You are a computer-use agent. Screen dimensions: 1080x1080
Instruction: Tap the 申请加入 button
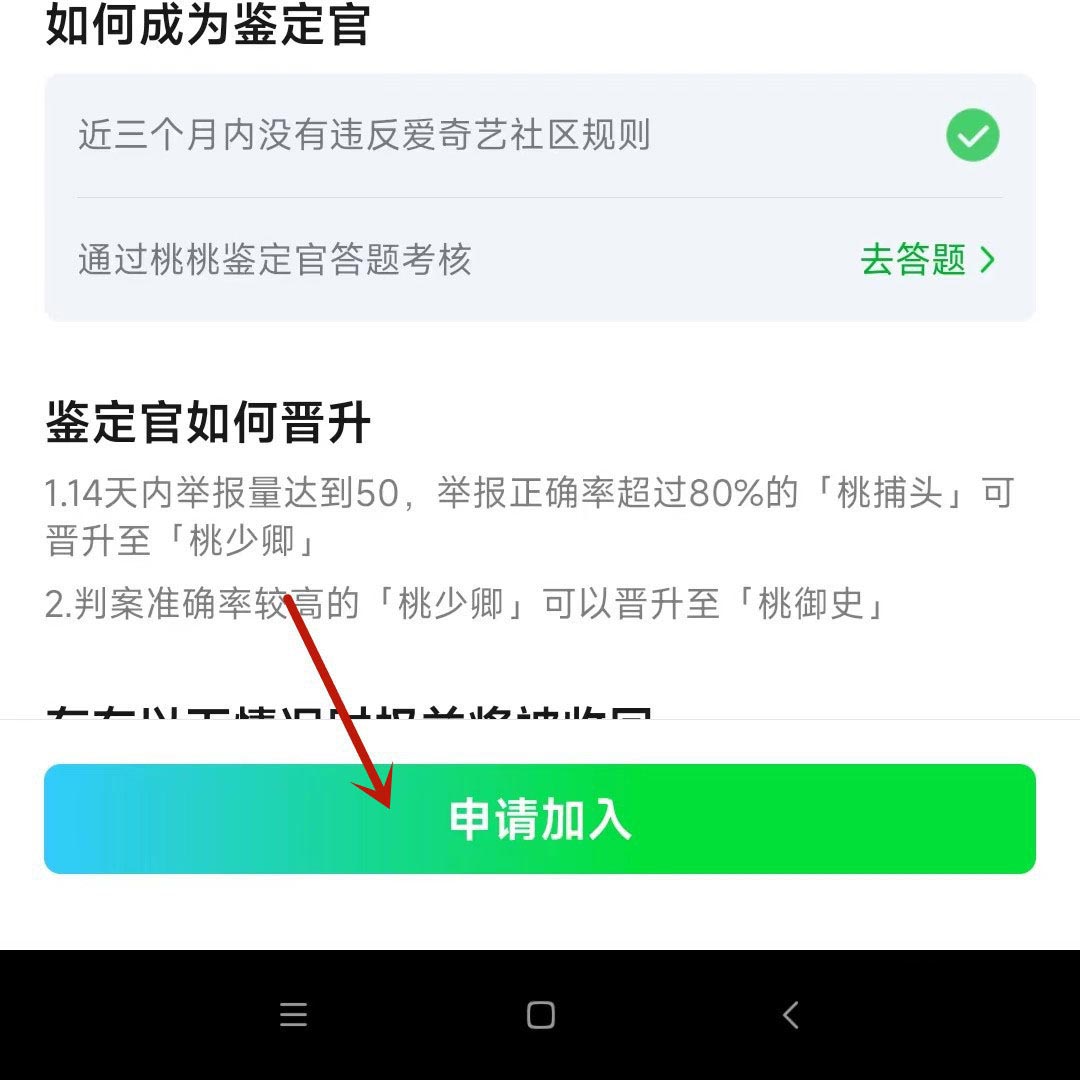pos(540,819)
